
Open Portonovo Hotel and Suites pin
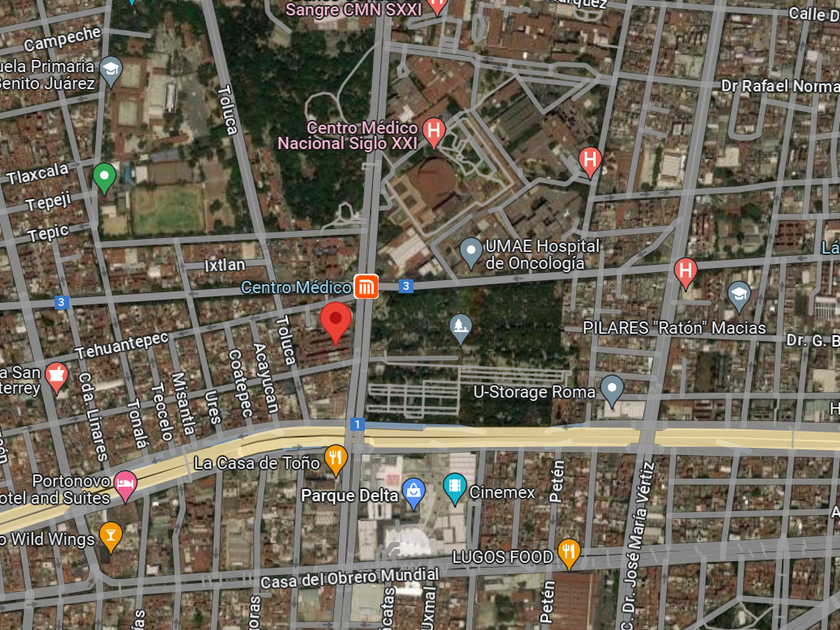point(125,486)
